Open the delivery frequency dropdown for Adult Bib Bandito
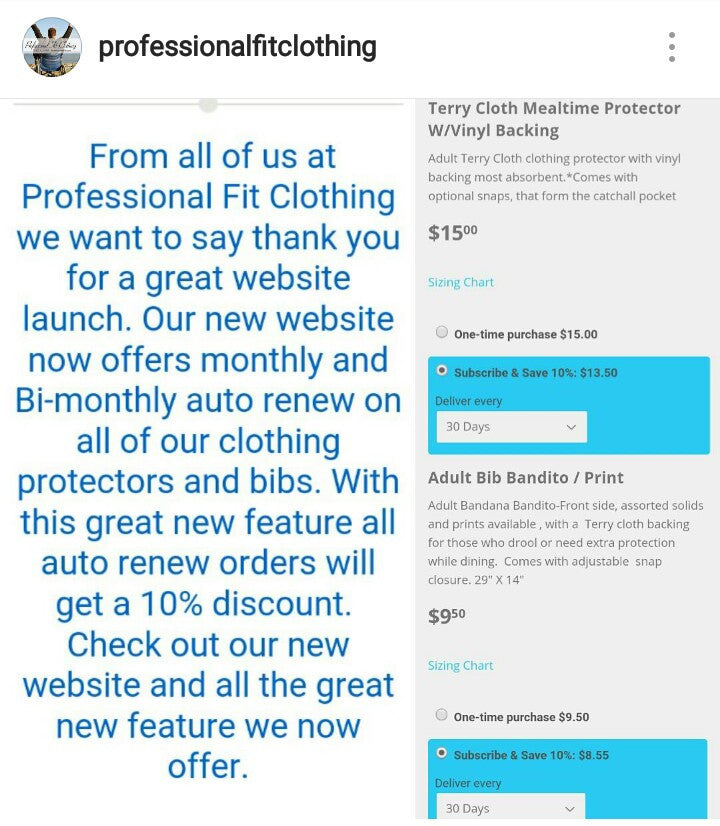 coord(510,808)
